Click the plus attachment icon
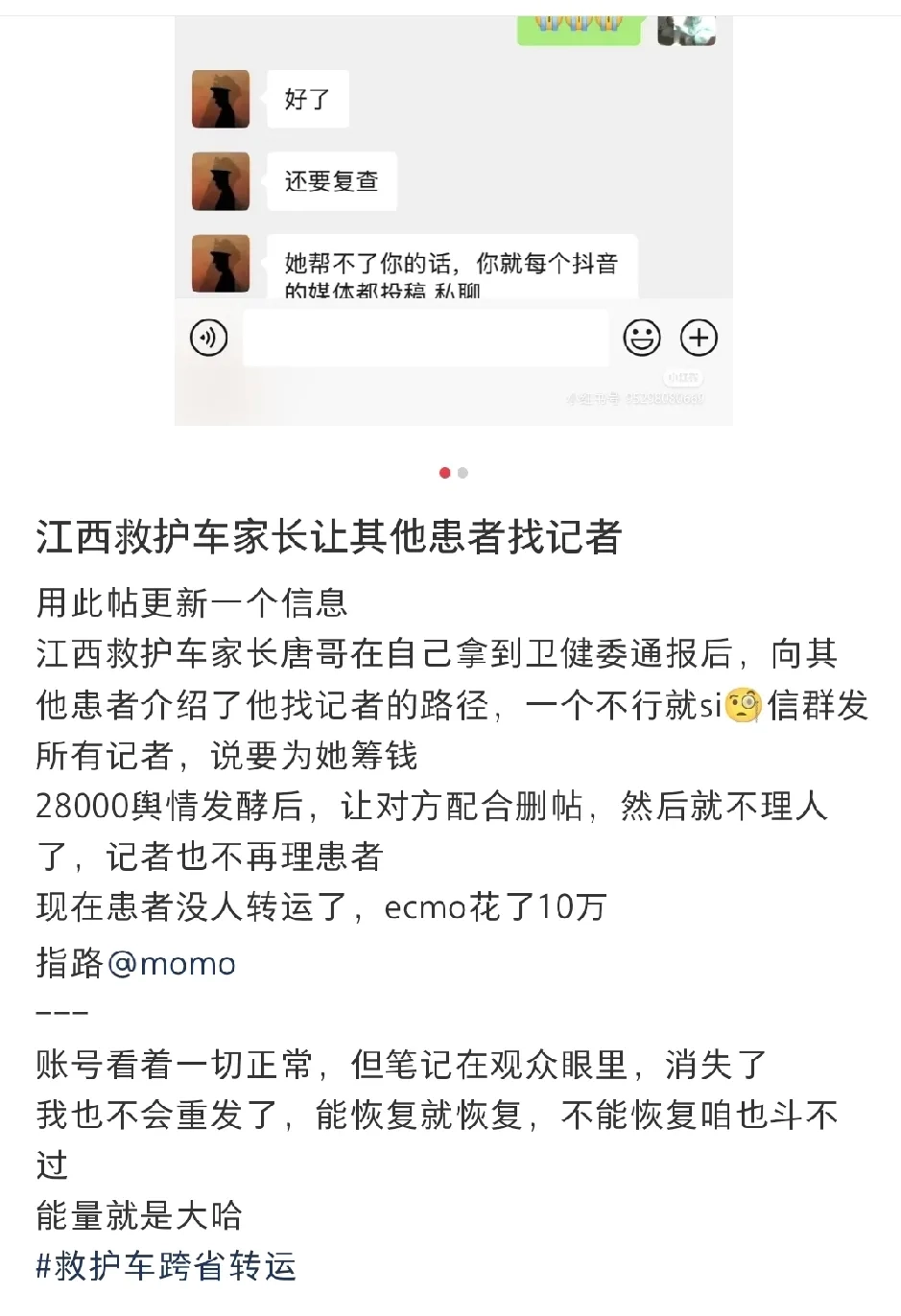 [x=699, y=338]
